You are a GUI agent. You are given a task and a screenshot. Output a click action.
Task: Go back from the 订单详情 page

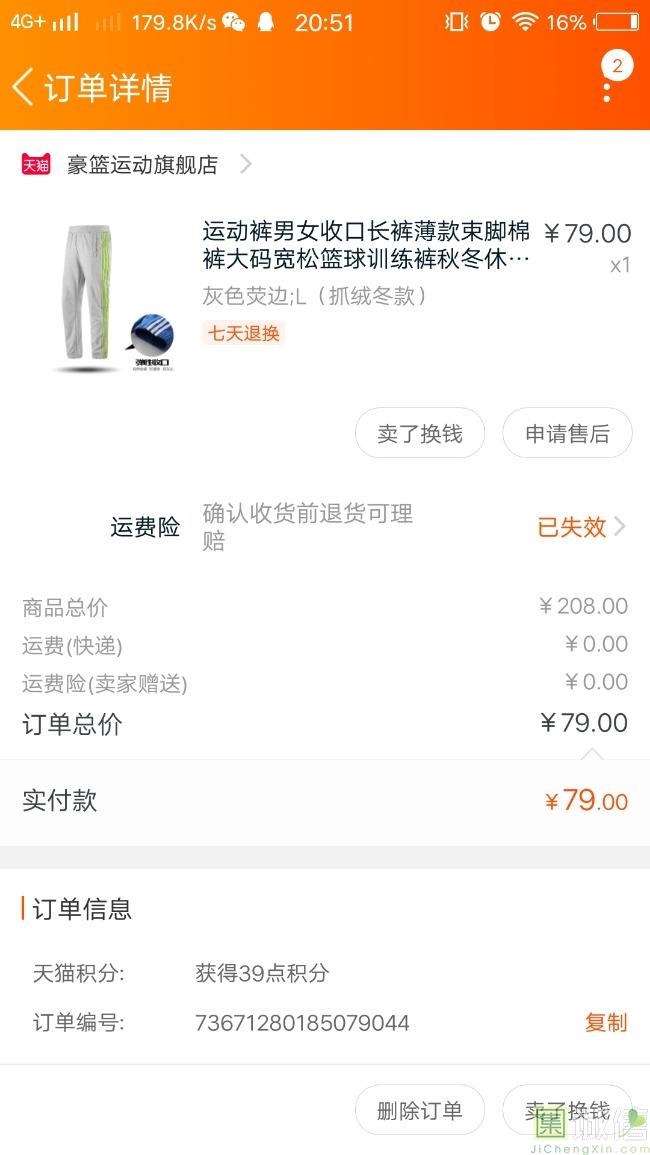24,87
